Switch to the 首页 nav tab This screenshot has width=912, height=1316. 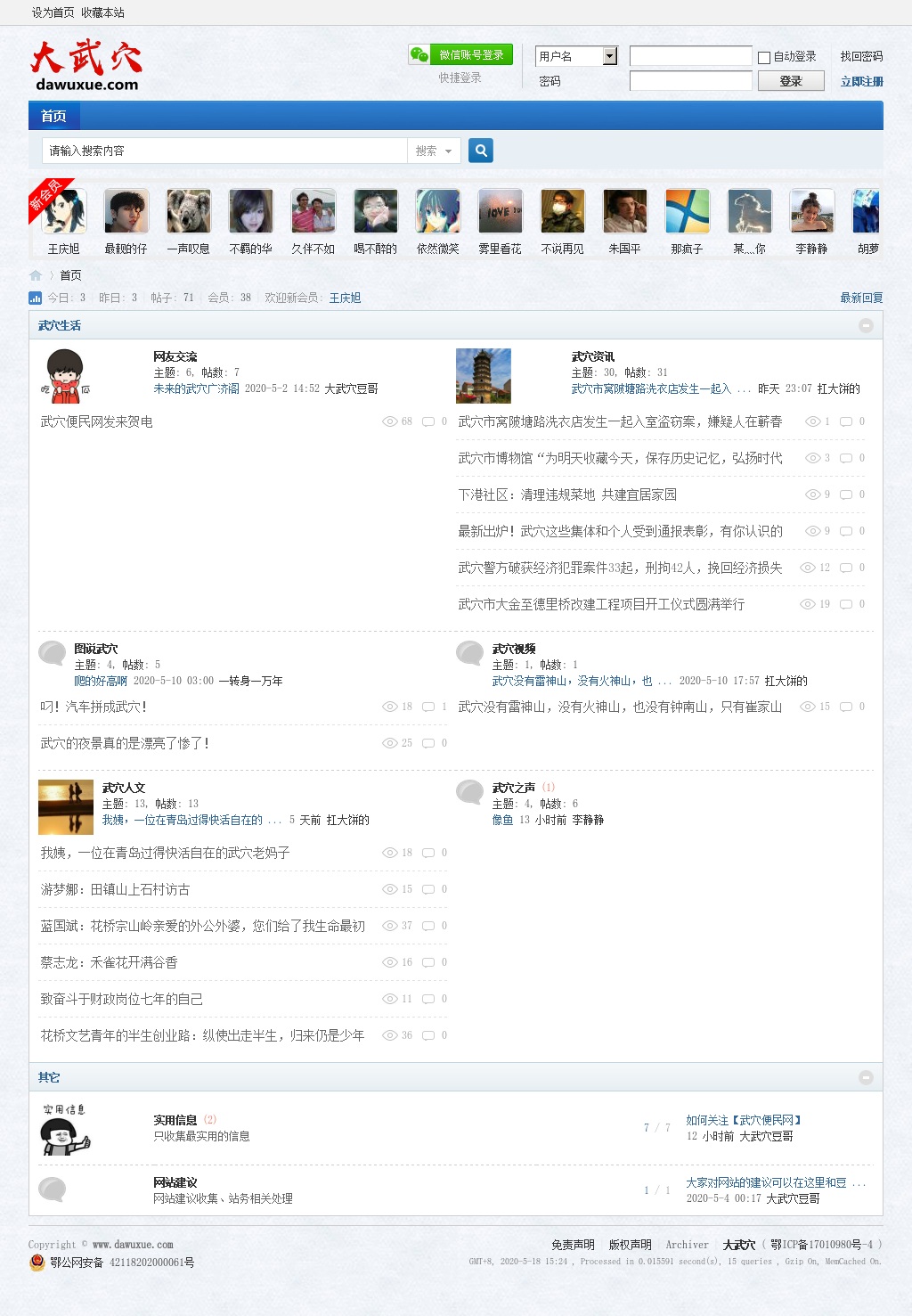pos(53,116)
